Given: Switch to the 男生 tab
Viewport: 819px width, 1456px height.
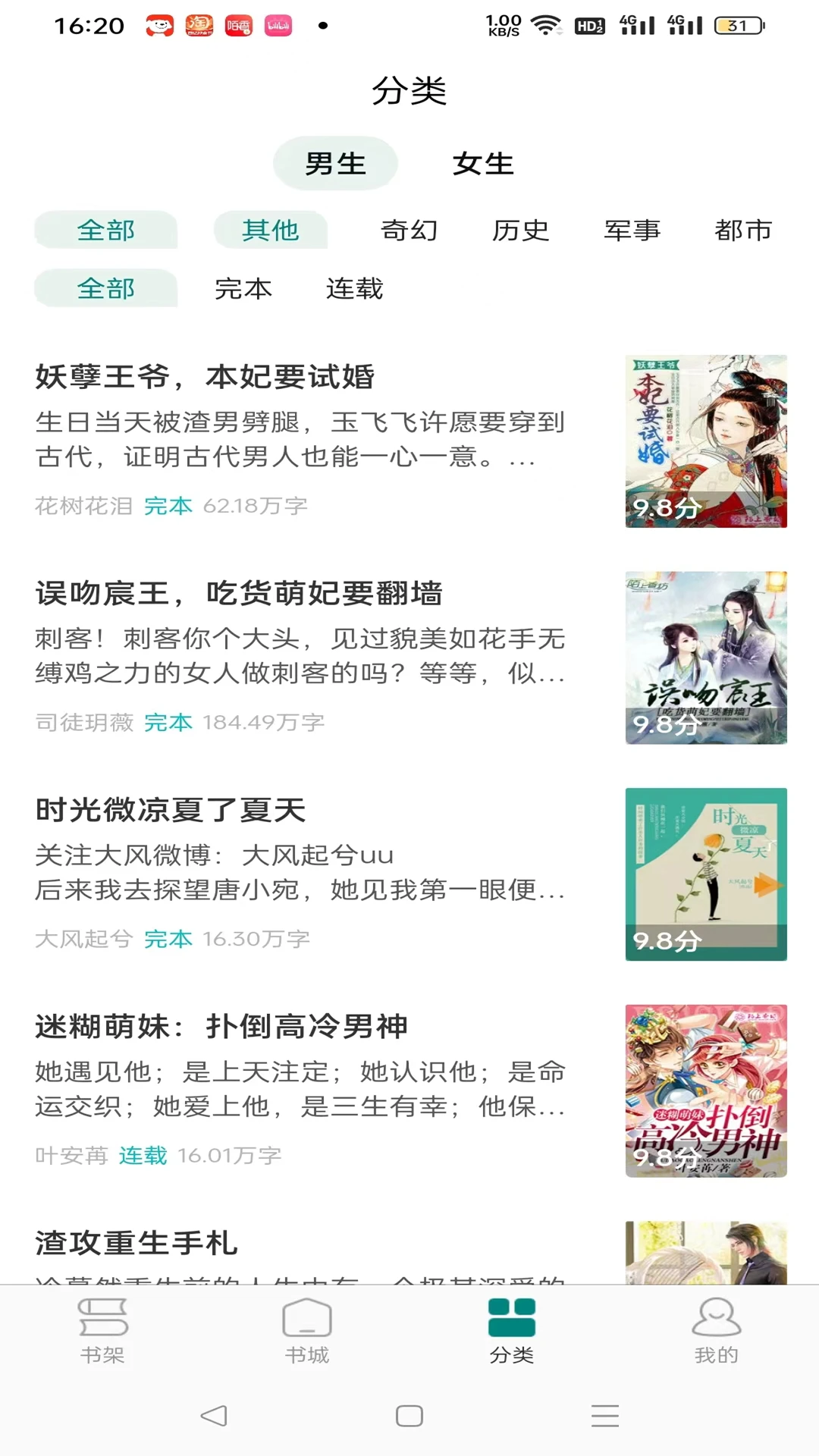Looking at the screenshot, I should pos(335,163).
